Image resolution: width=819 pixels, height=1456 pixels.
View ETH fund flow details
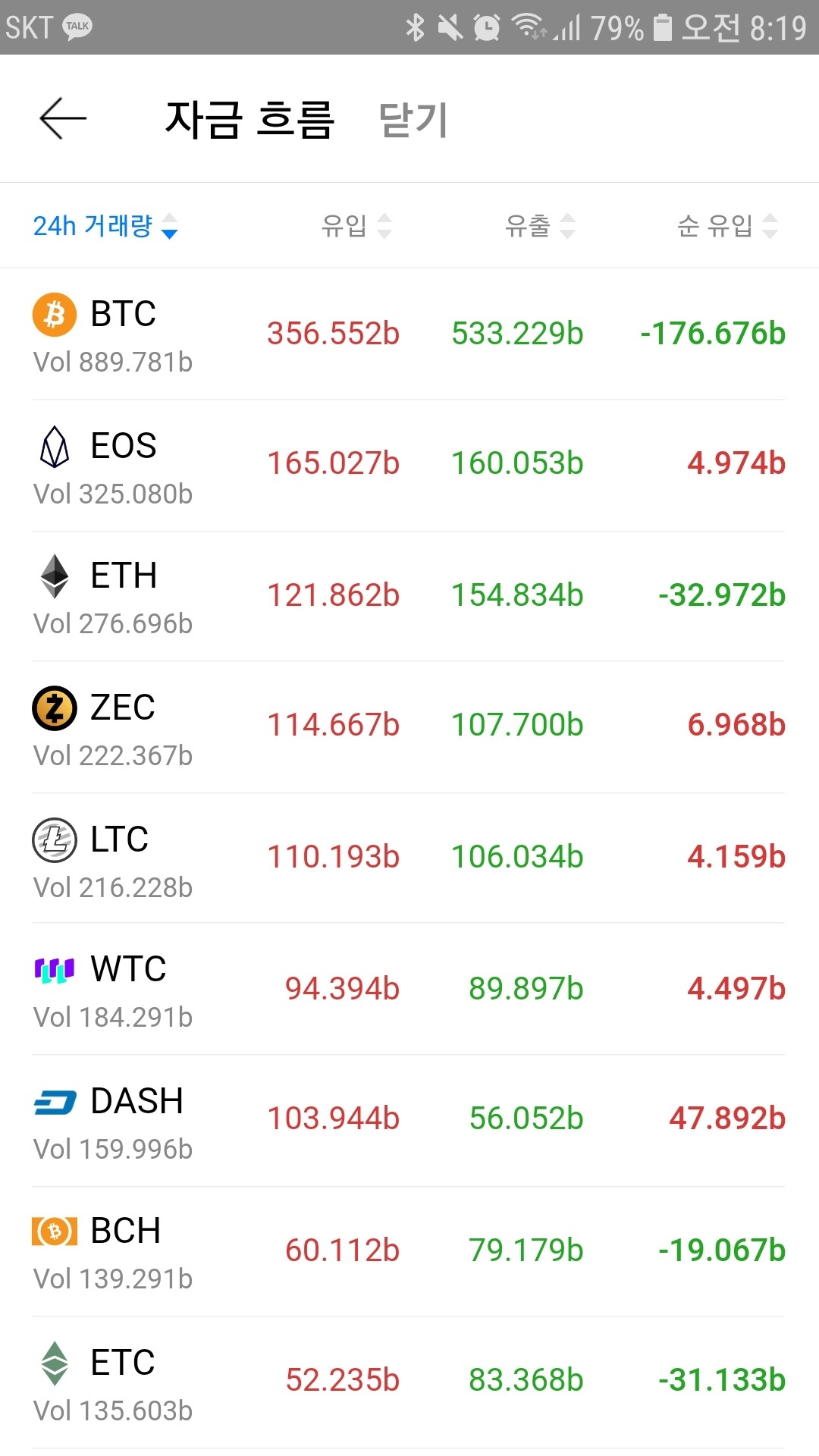click(x=409, y=596)
